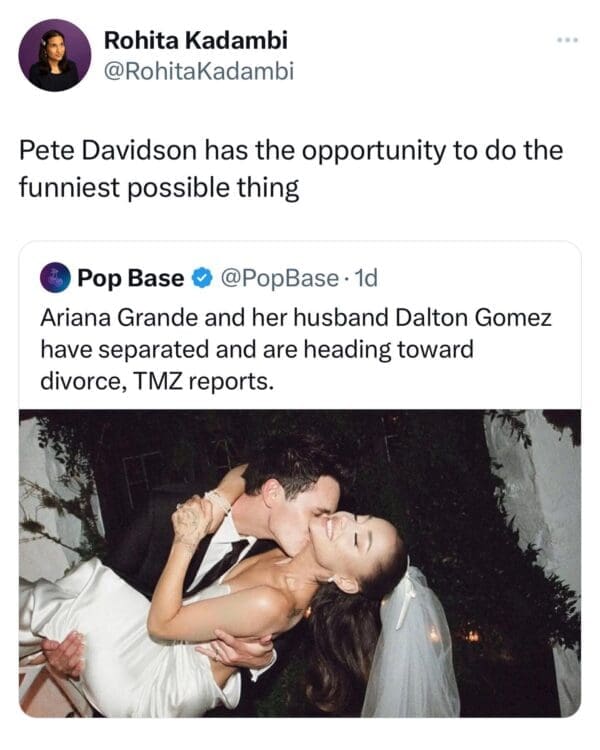View the @RohitaKadambi profile handle
This screenshot has width=600, height=750.
coord(199,72)
